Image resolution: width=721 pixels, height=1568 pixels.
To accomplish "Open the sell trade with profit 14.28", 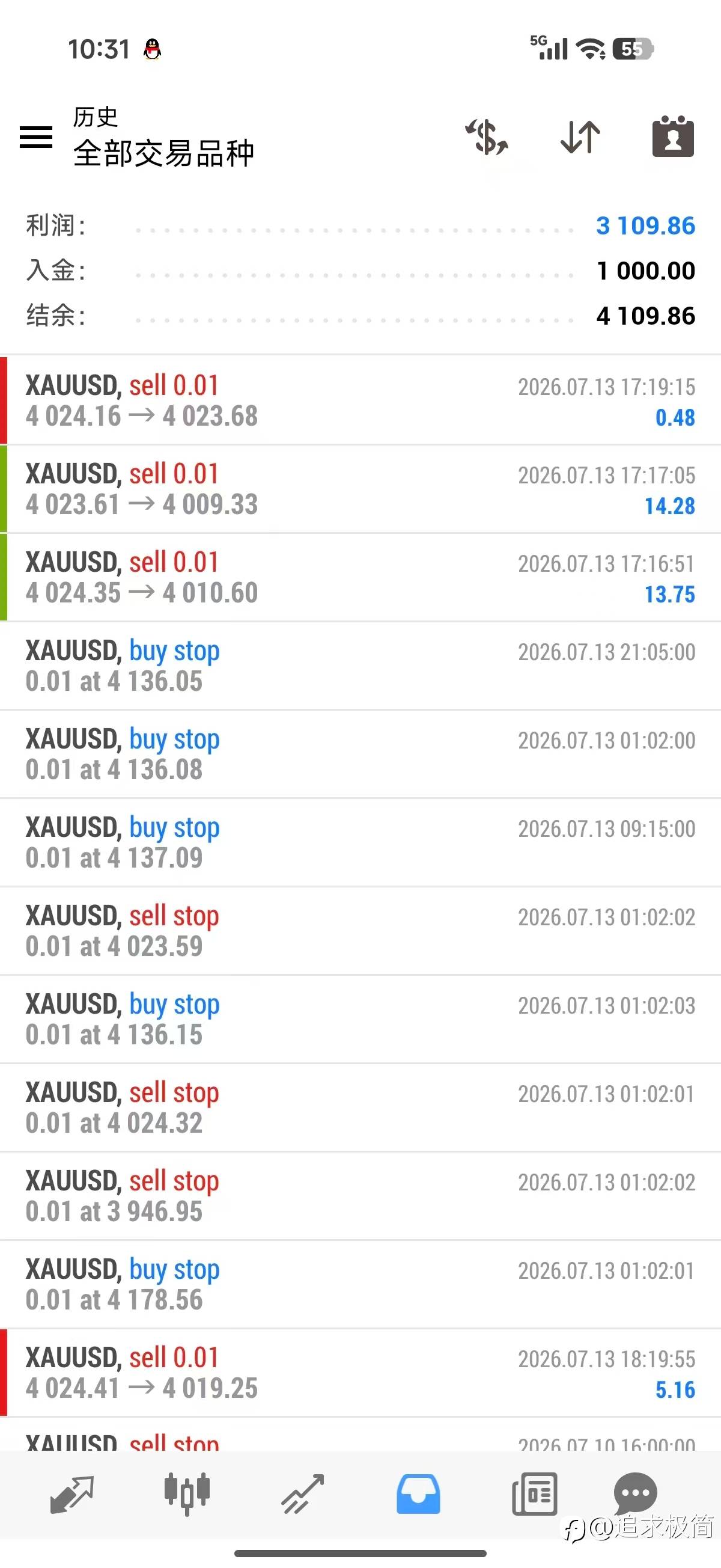I will click(360, 489).
